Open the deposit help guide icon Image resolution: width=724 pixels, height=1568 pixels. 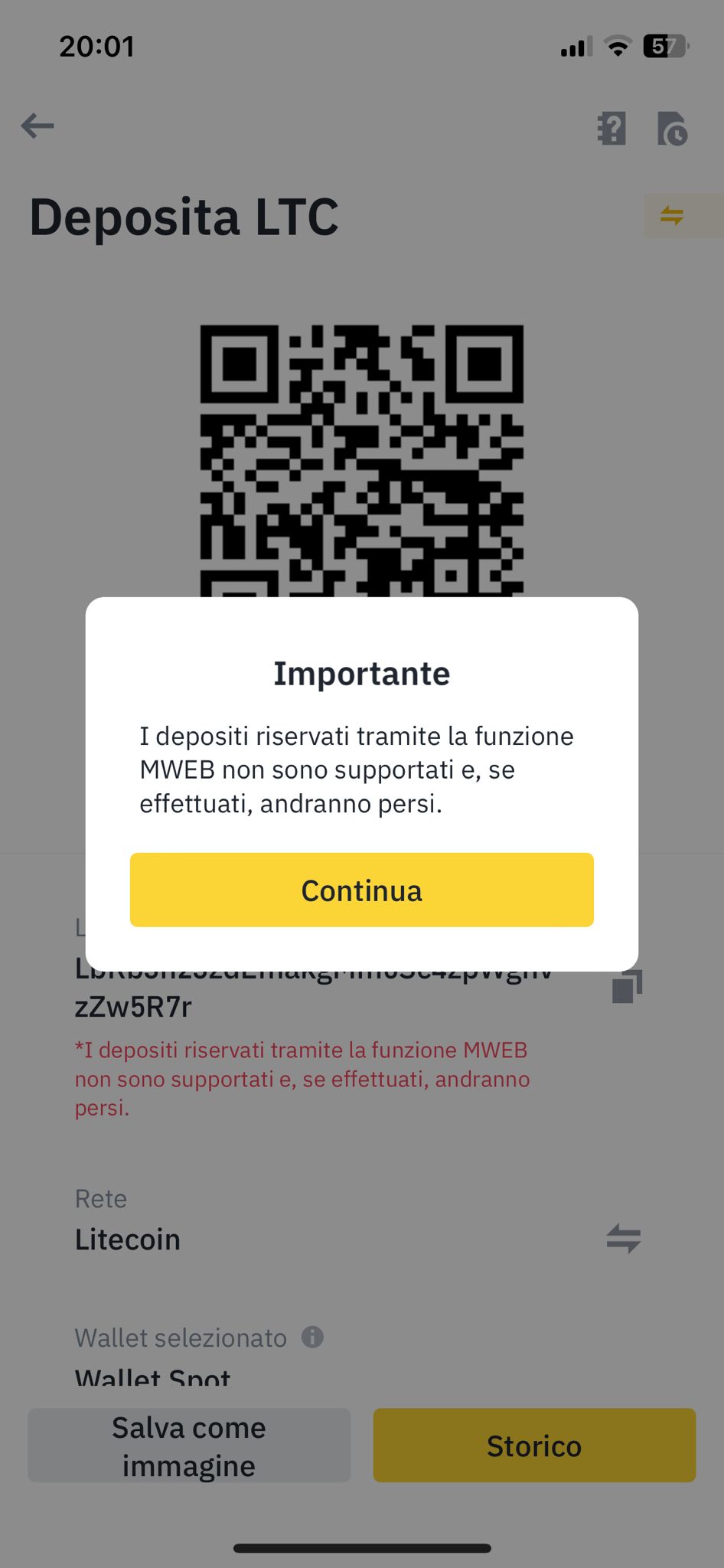pos(611,129)
